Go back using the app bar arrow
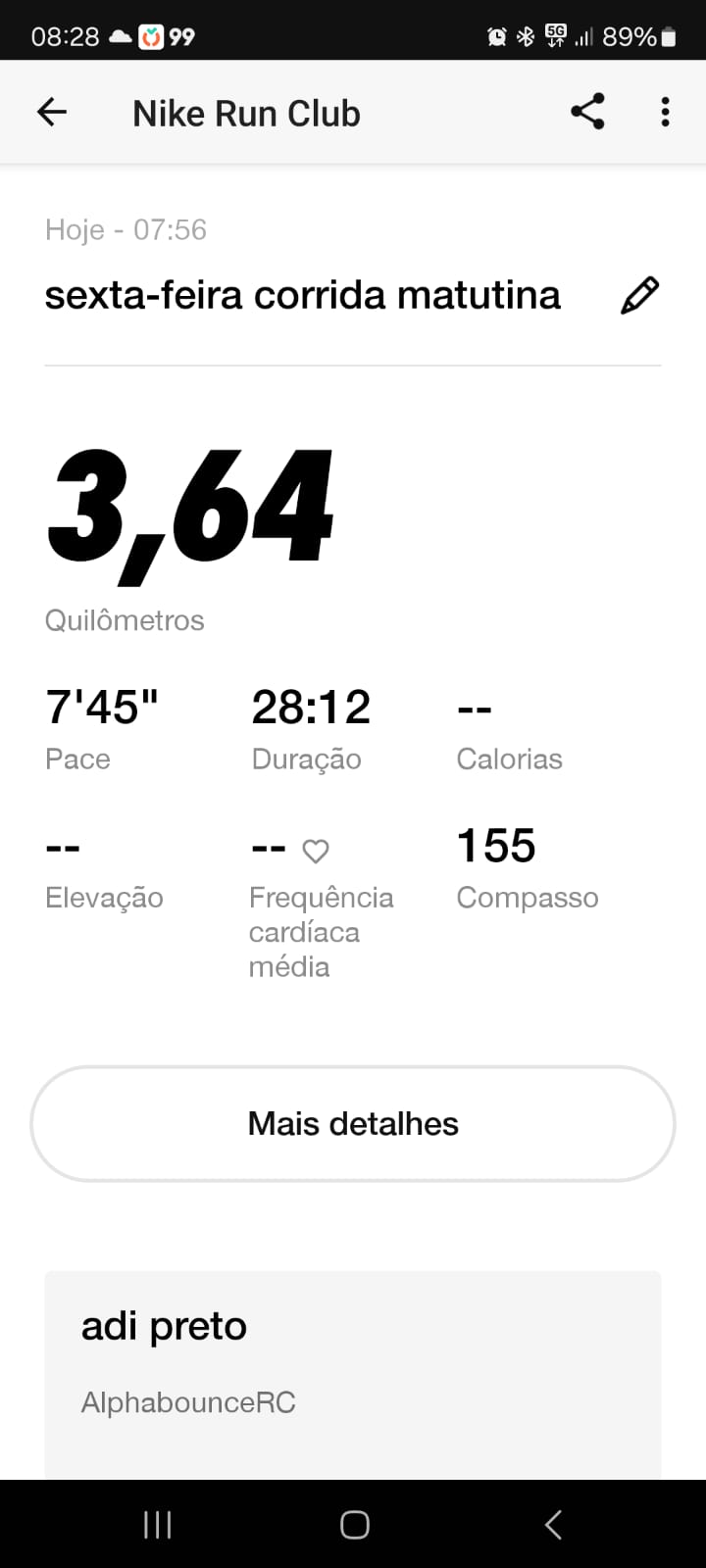This screenshot has height=1568, width=706. pyautogui.click(x=52, y=113)
